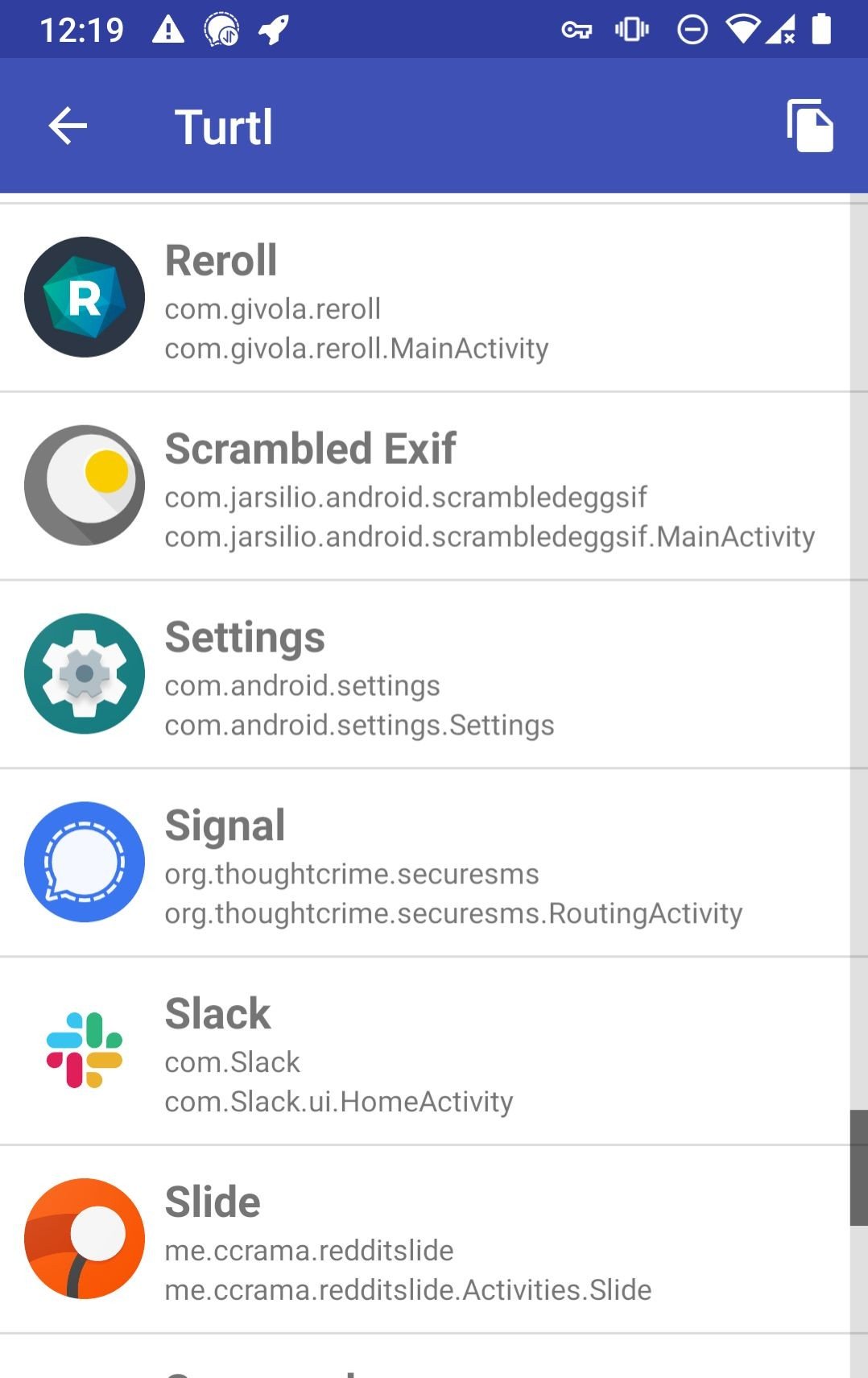Screen dimensions: 868x1378
Task: Click the Signal messenger icon
Action: [84, 862]
